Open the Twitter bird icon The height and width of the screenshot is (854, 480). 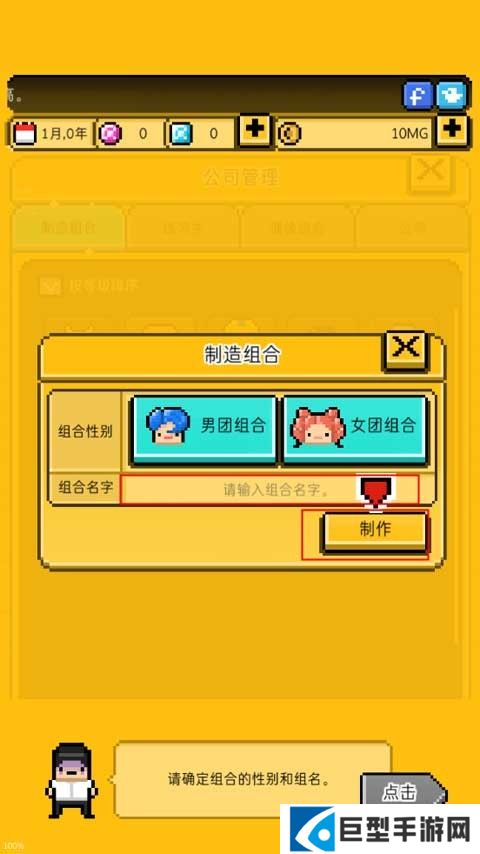click(x=451, y=96)
